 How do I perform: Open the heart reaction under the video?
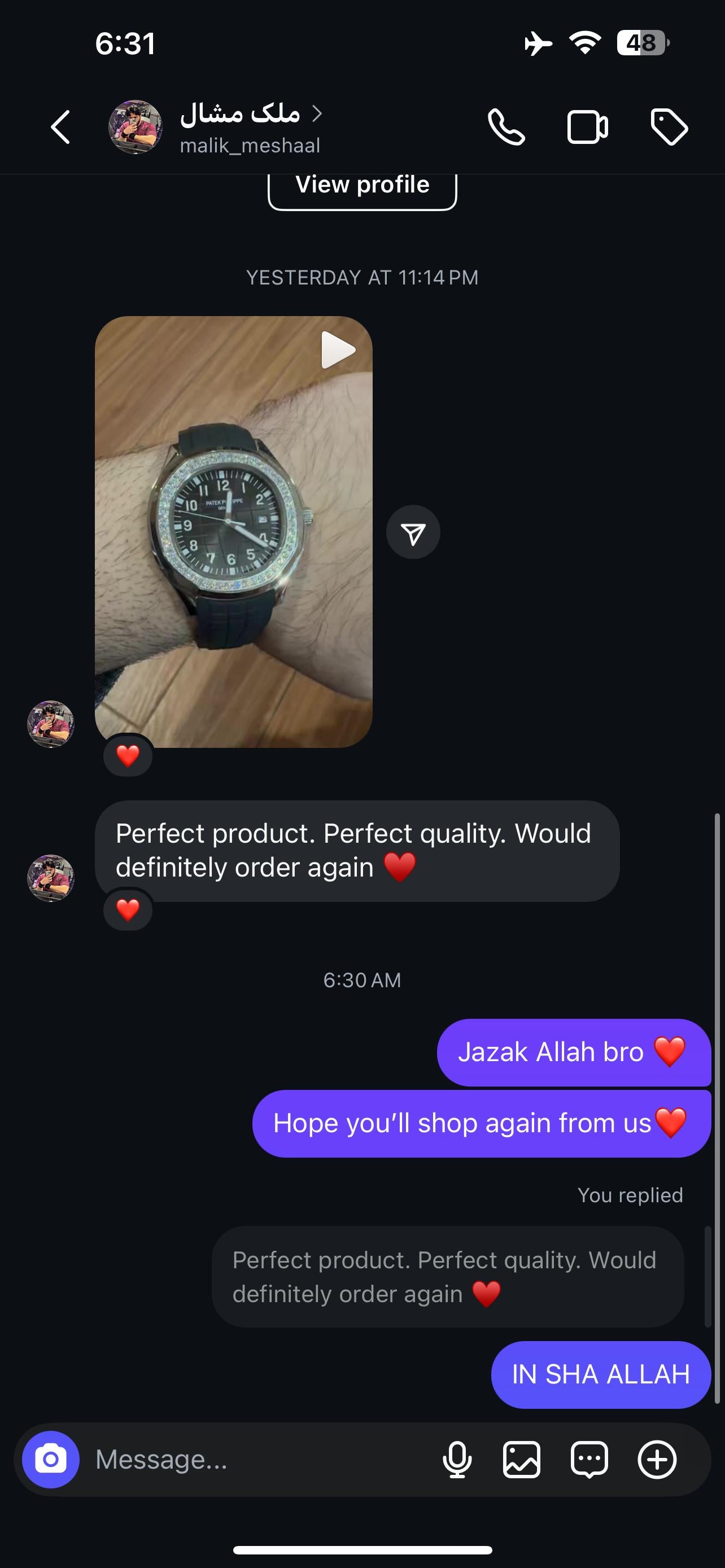128,755
